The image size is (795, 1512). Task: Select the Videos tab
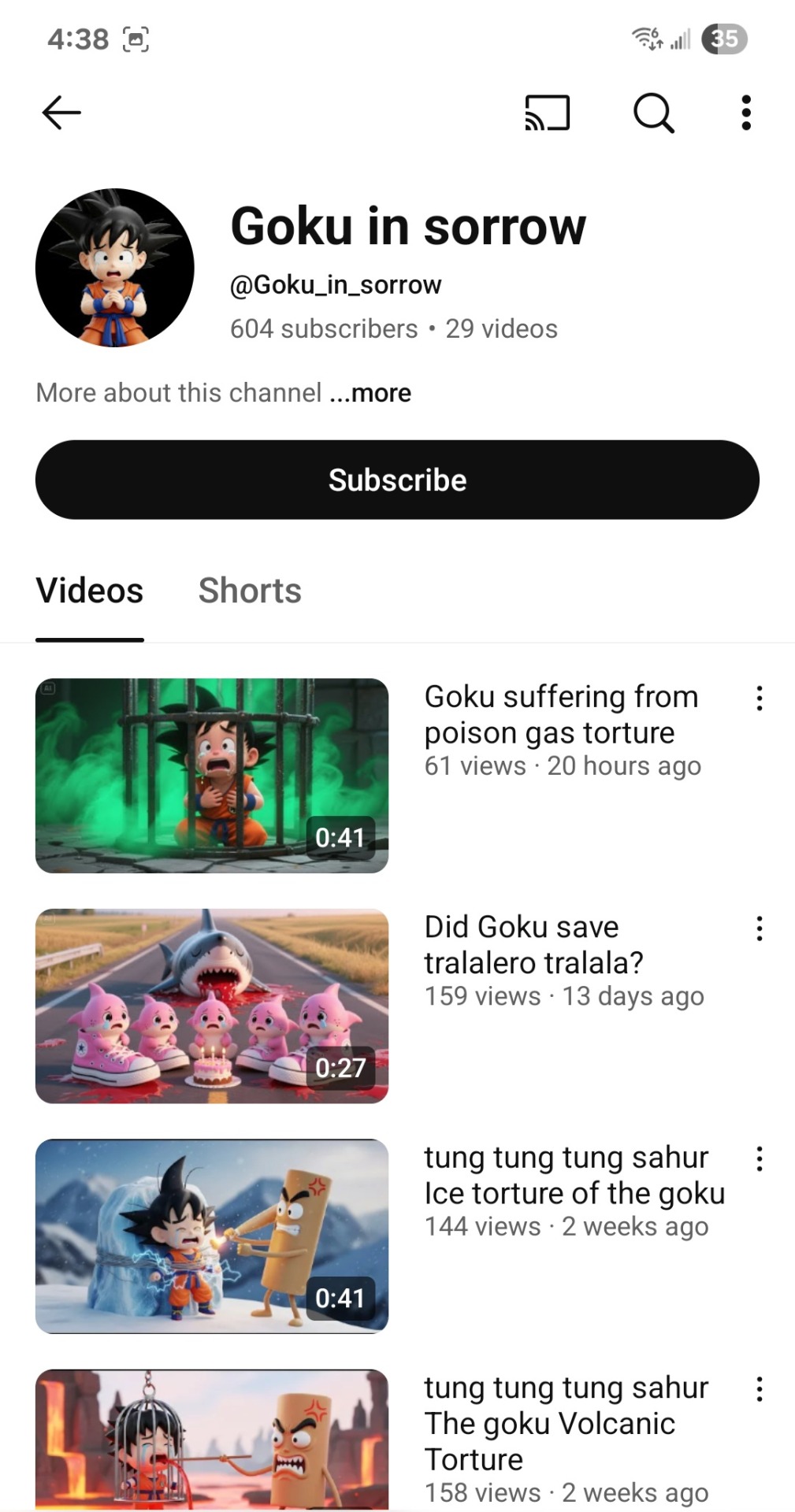(90, 591)
